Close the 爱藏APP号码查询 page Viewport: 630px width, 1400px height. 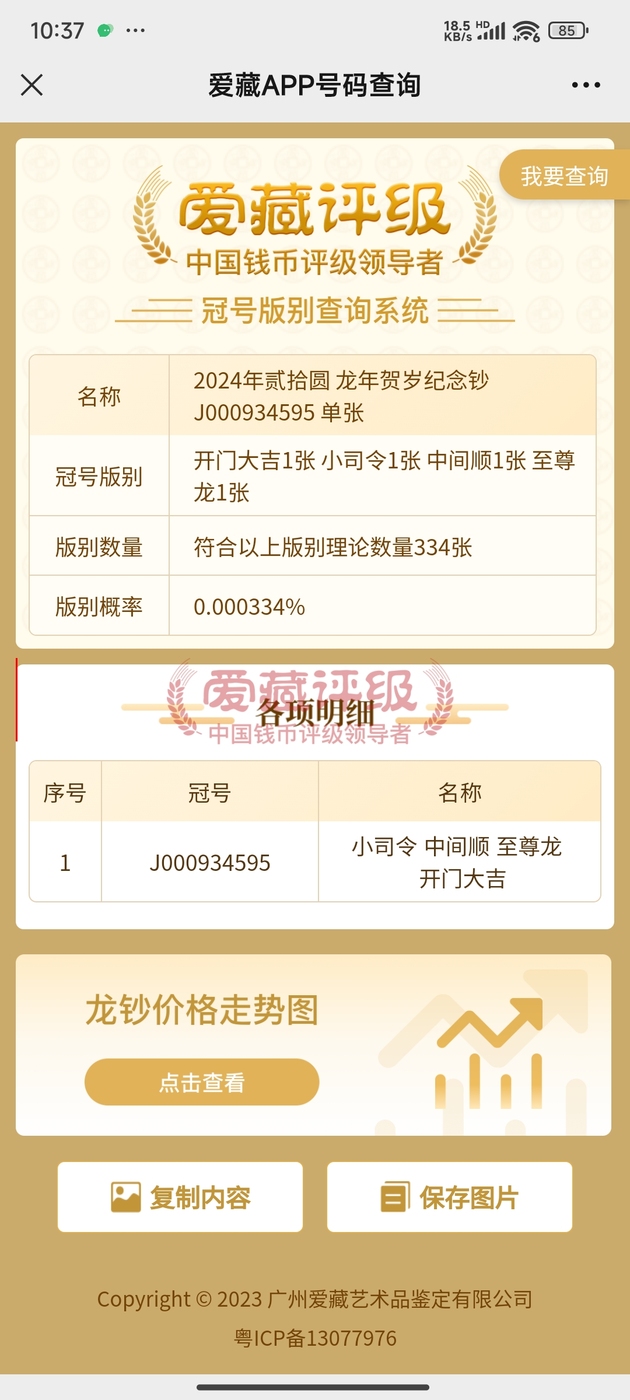(x=32, y=85)
